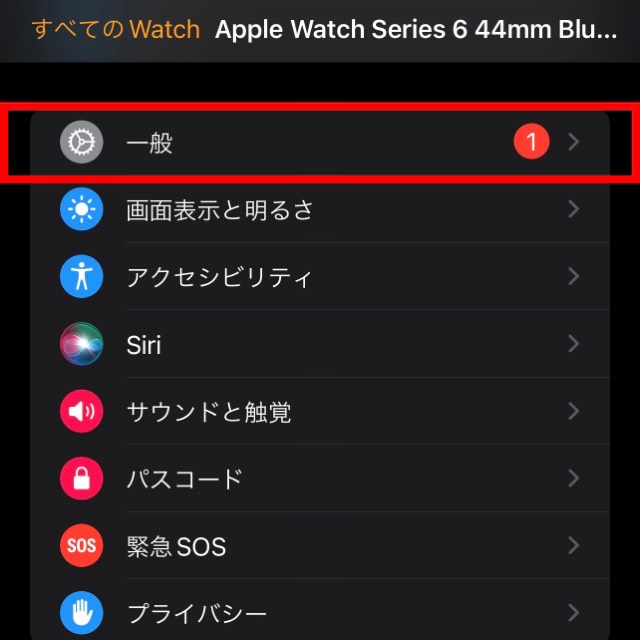Screen dimensions: 640x640
Task: Open サウンドと触覚 settings
Action: (x=318, y=412)
